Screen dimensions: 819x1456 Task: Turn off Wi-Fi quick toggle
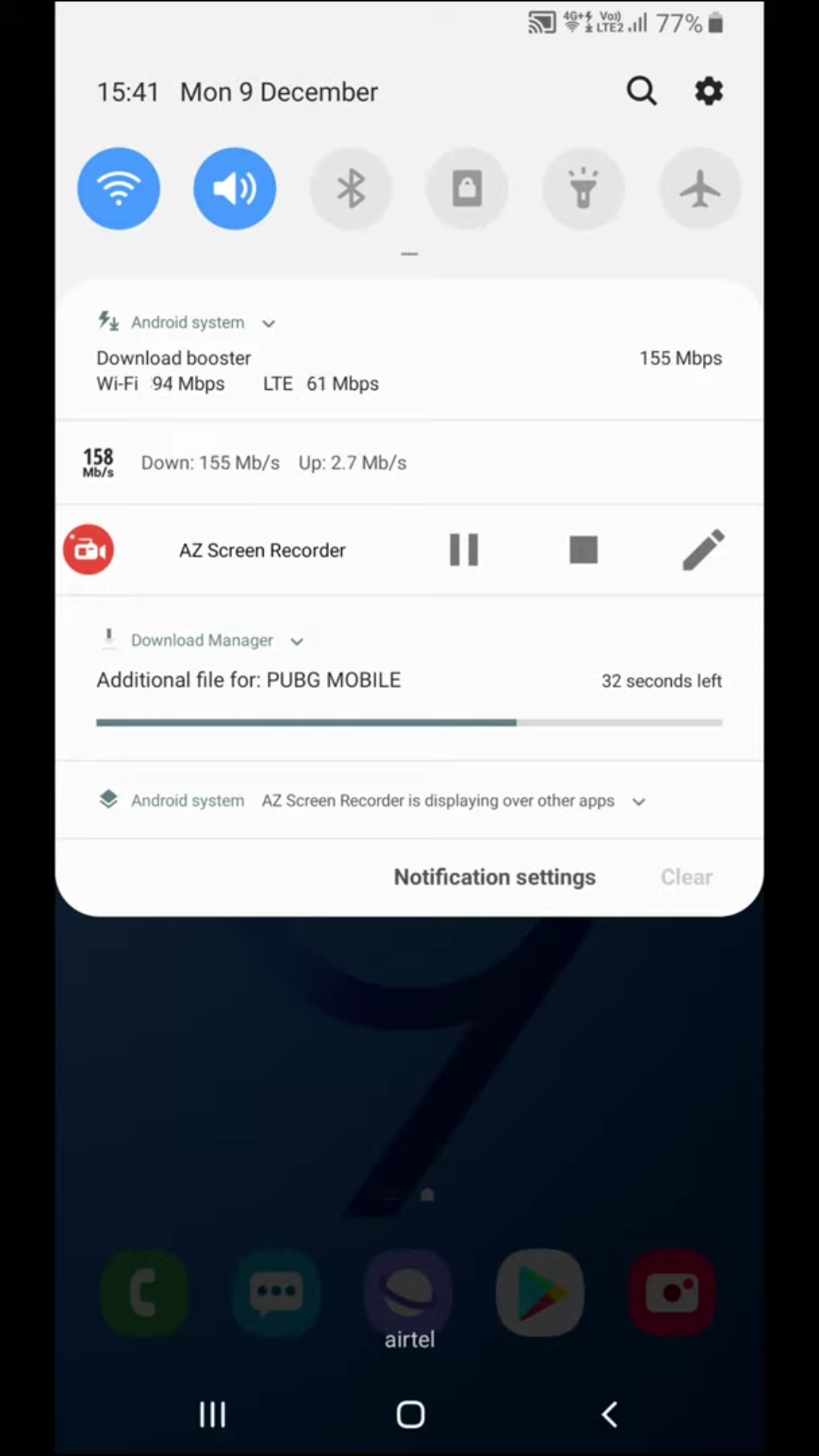119,188
